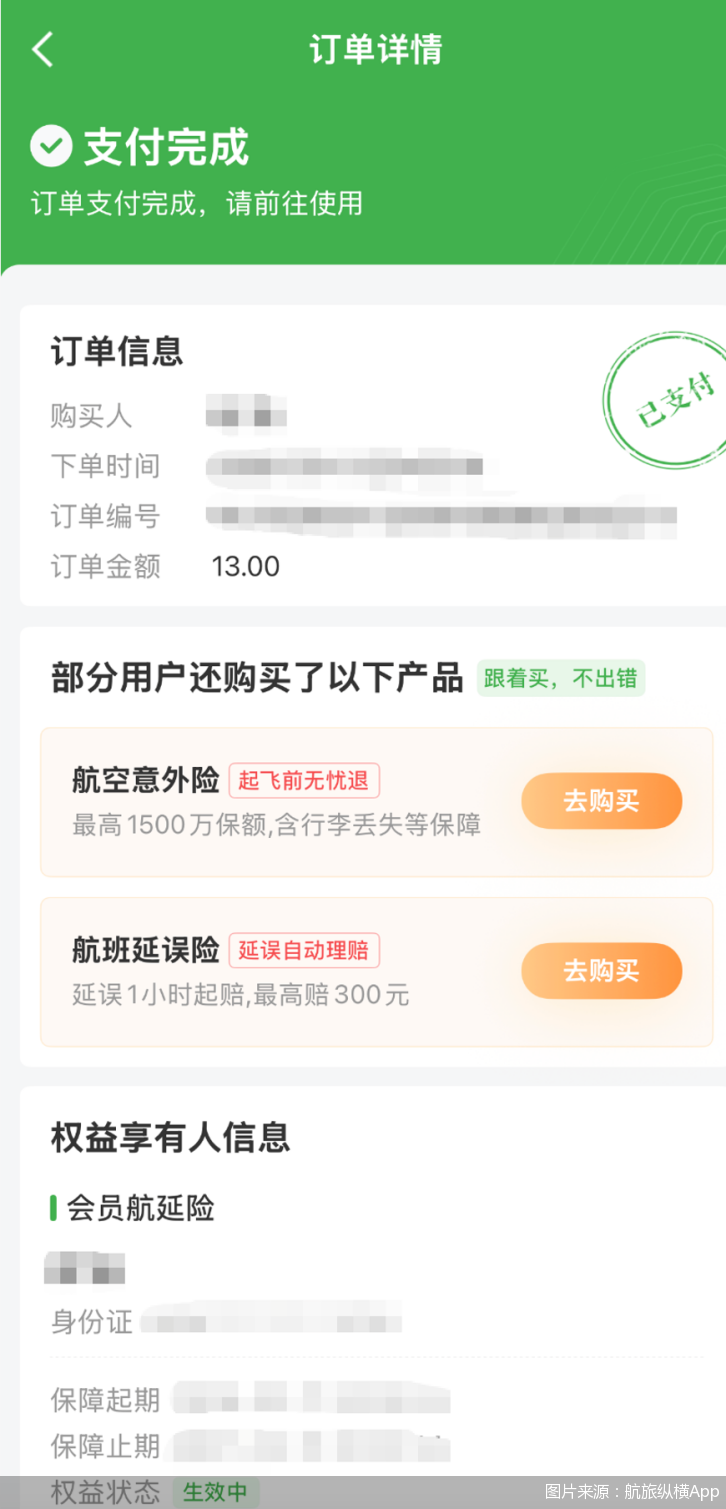
Task: Tap the 已支付 circular stamp
Action: click(665, 400)
